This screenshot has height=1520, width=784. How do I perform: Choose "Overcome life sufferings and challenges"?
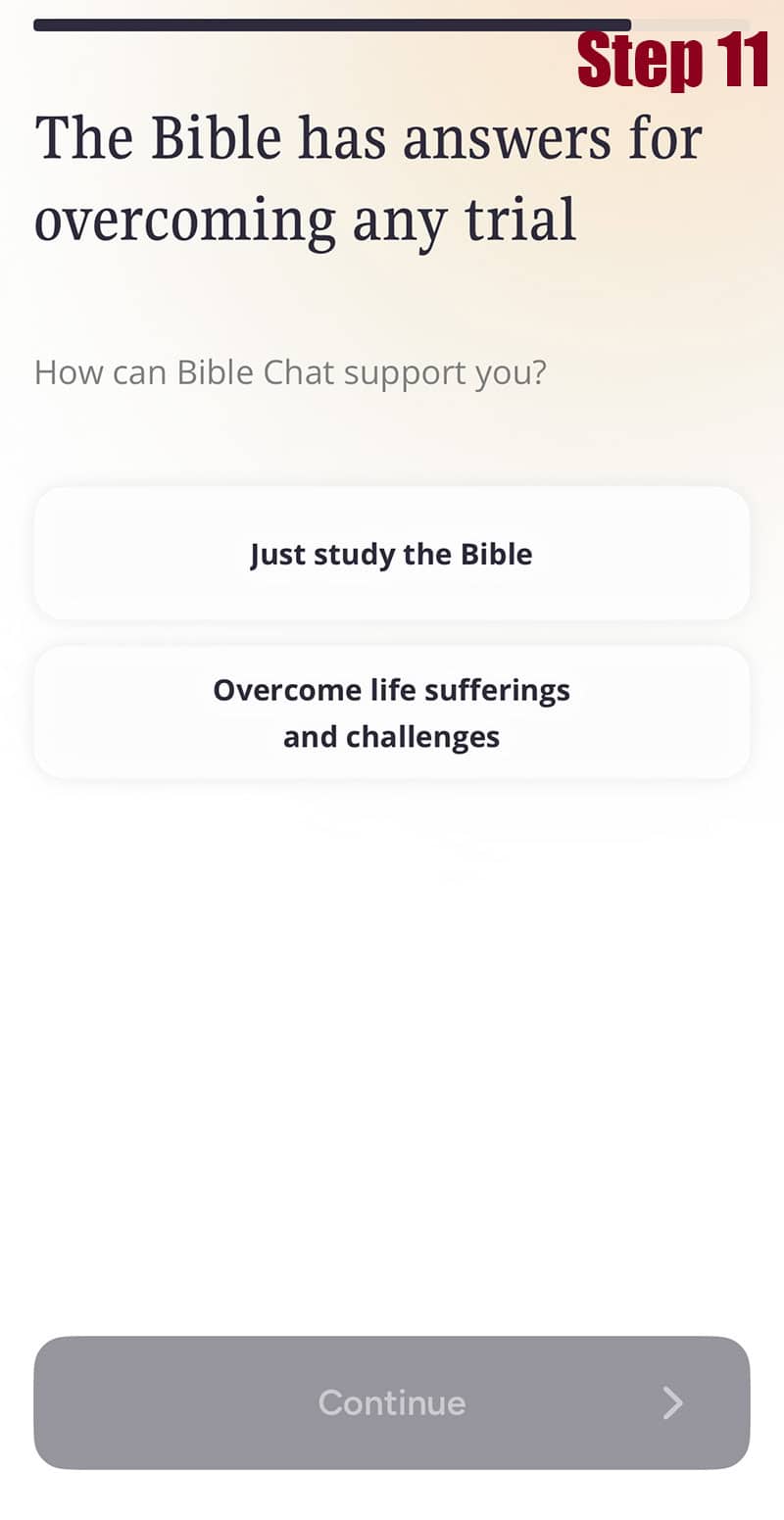tap(391, 712)
